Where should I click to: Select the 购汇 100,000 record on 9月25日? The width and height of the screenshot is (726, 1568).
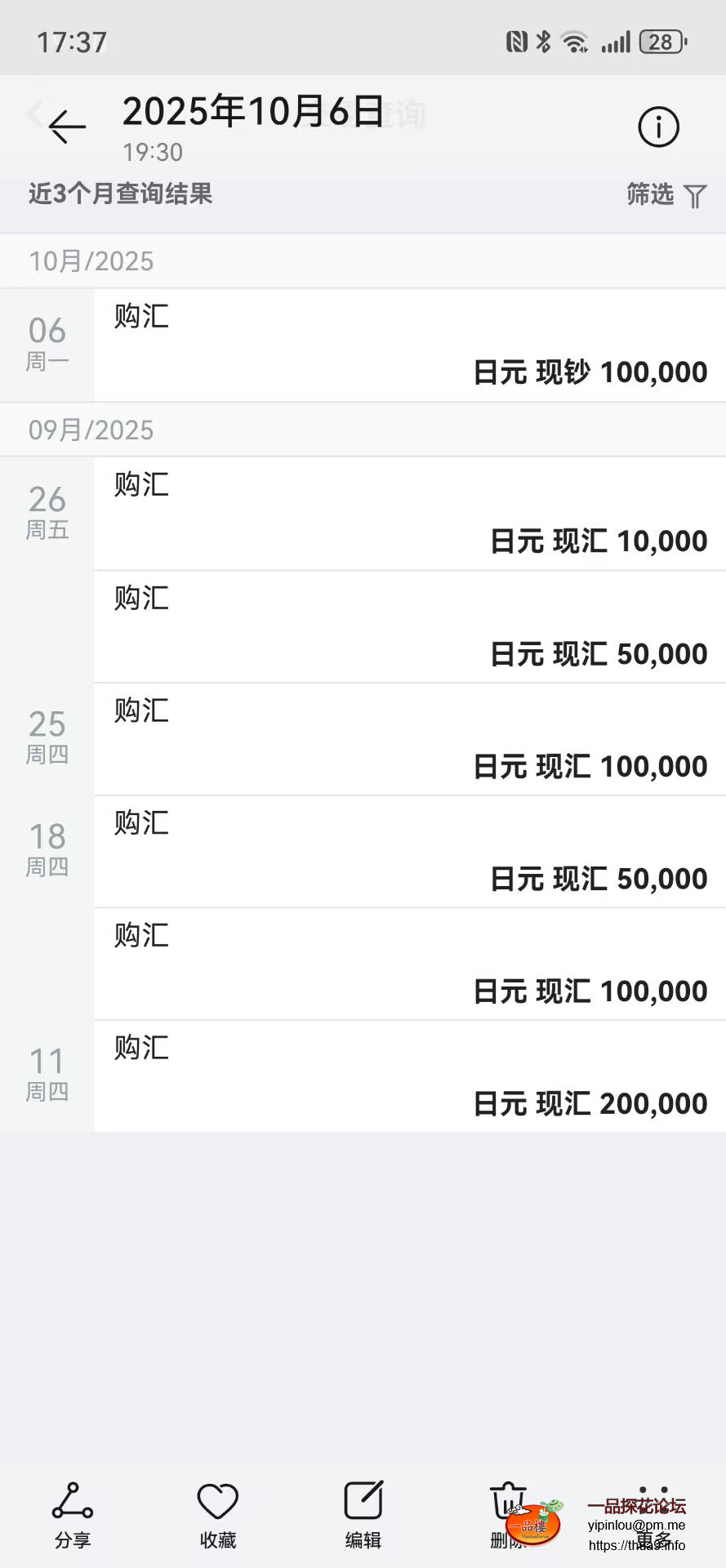pos(408,739)
